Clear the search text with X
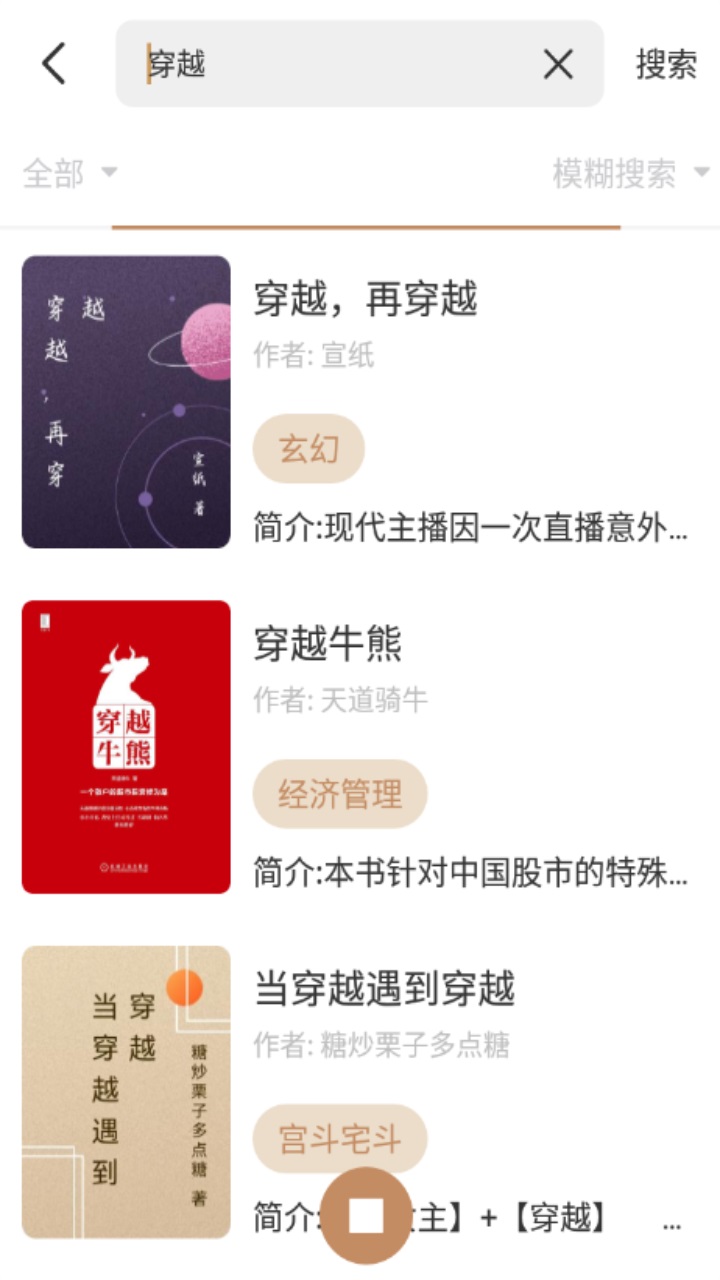The width and height of the screenshot is (720, 1280). pos(558,65)
